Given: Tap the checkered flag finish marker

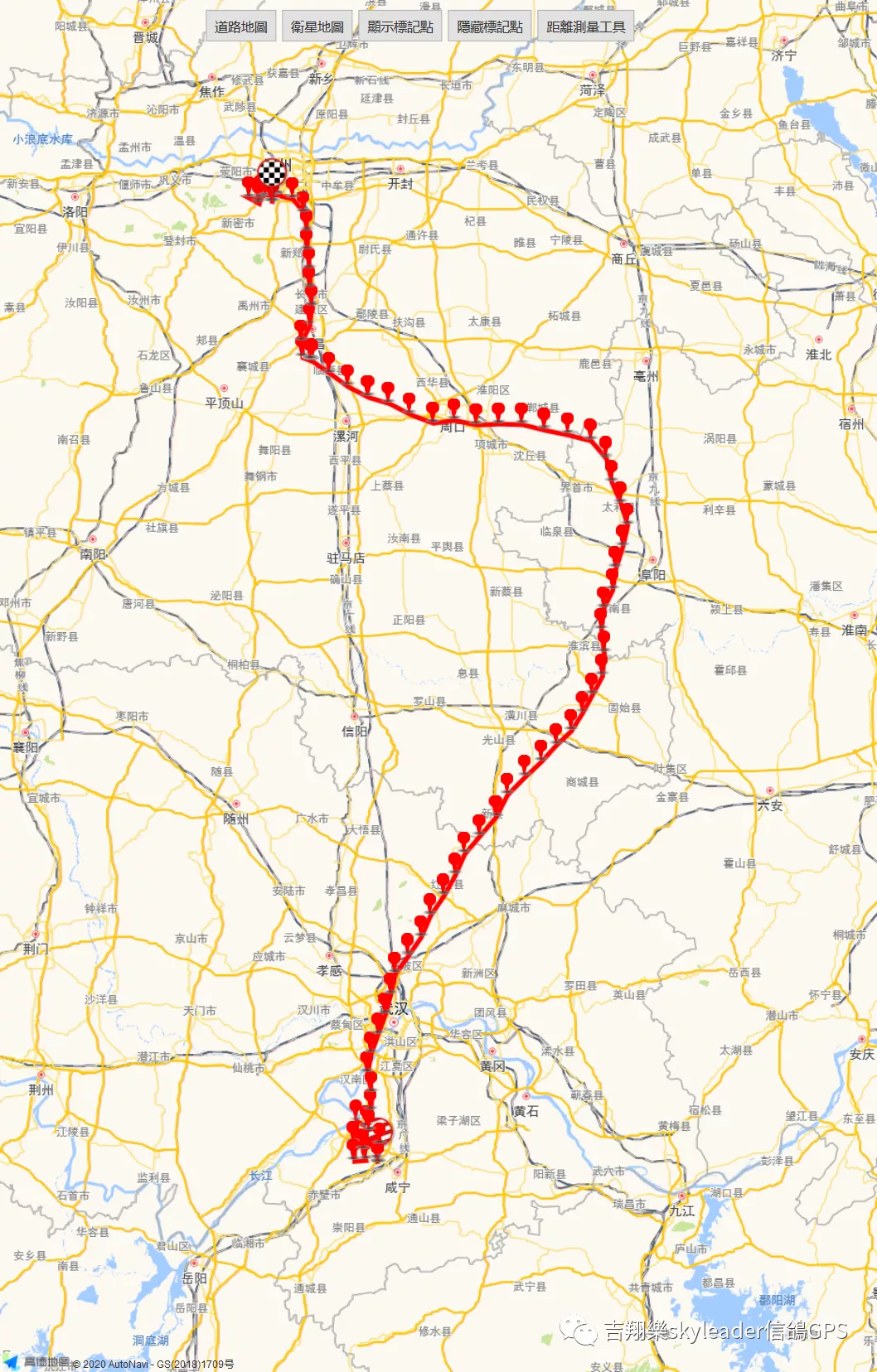Looking at the screenshot, I should (x=272, y=172).
